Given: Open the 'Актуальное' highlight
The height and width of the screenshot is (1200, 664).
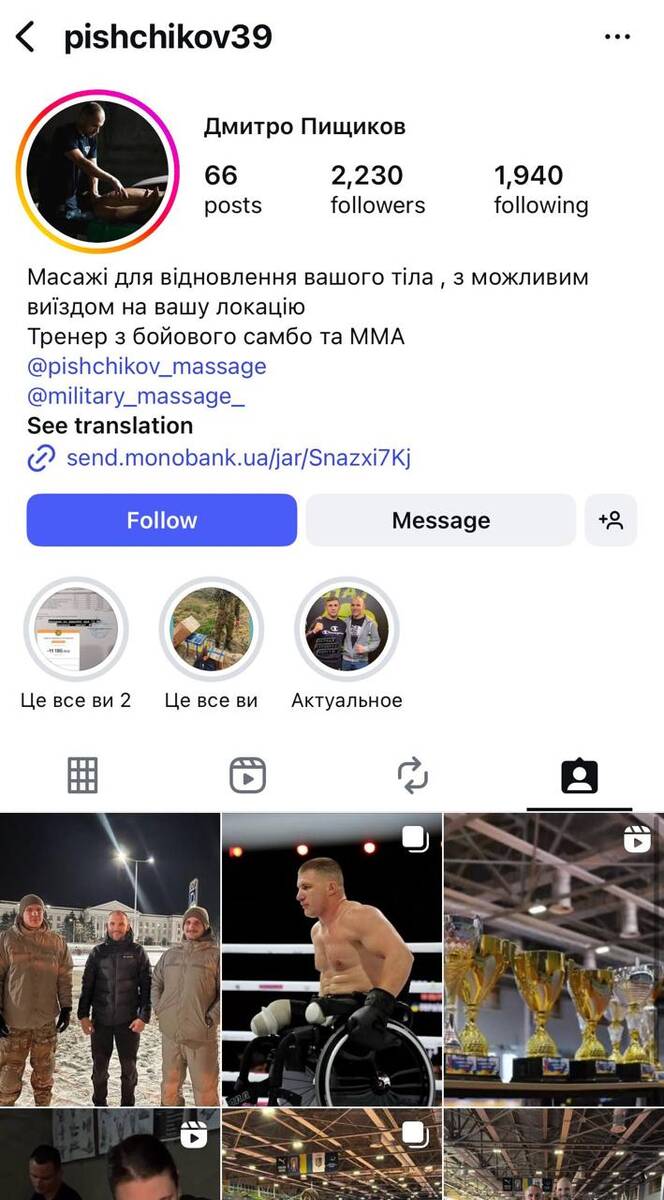Looking at the screenshot, I should (x=347, y=630).
